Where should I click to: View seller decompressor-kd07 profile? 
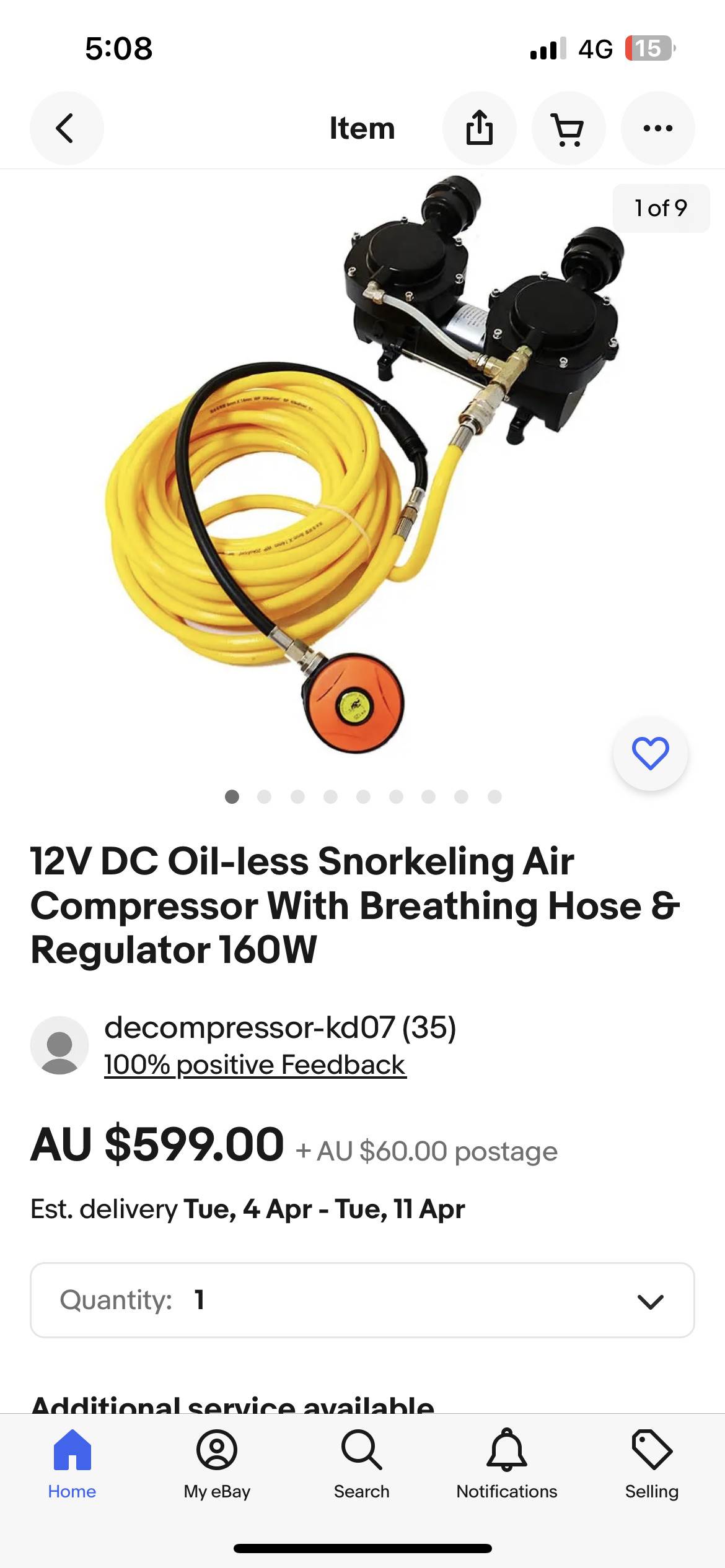279,1027
